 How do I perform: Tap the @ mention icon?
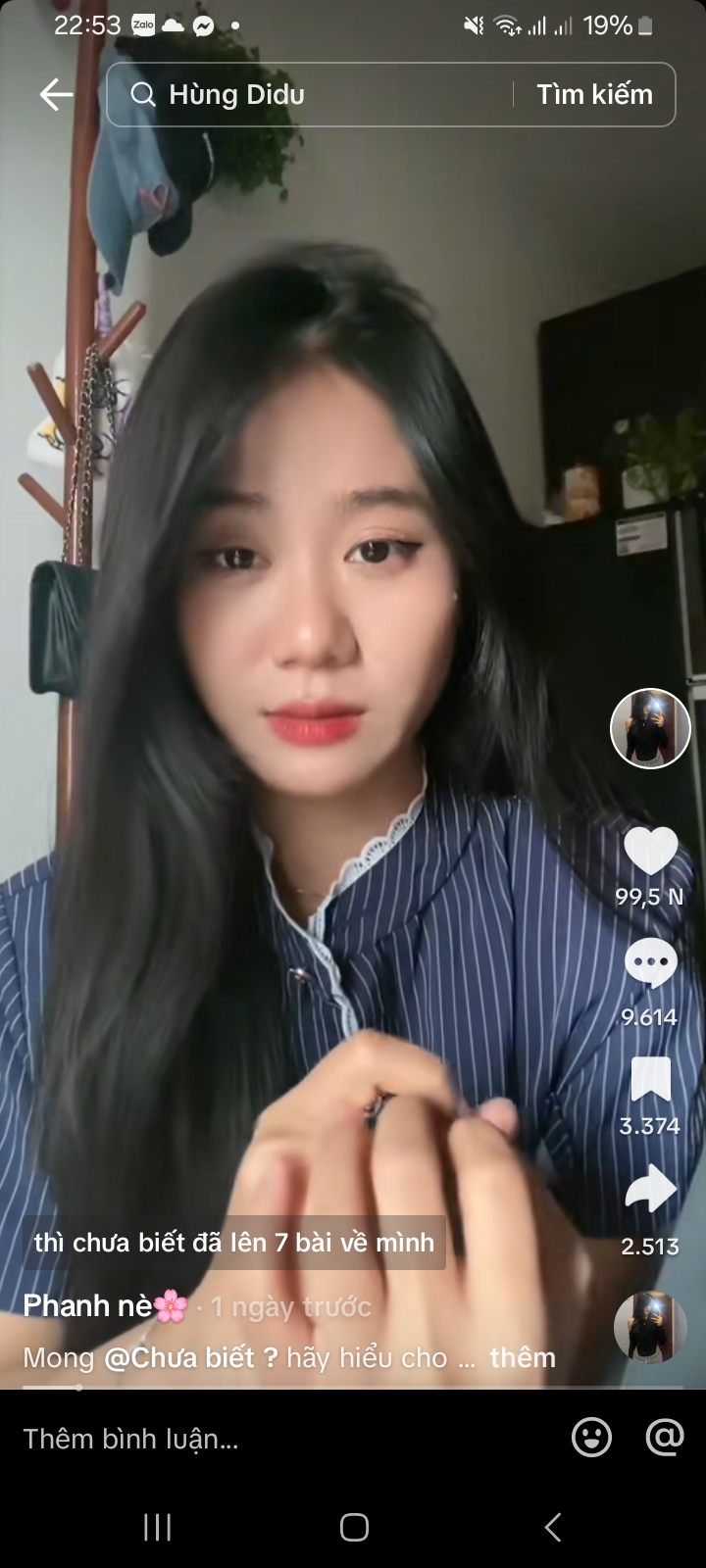pyautogui.click(x=665, y=1438)
